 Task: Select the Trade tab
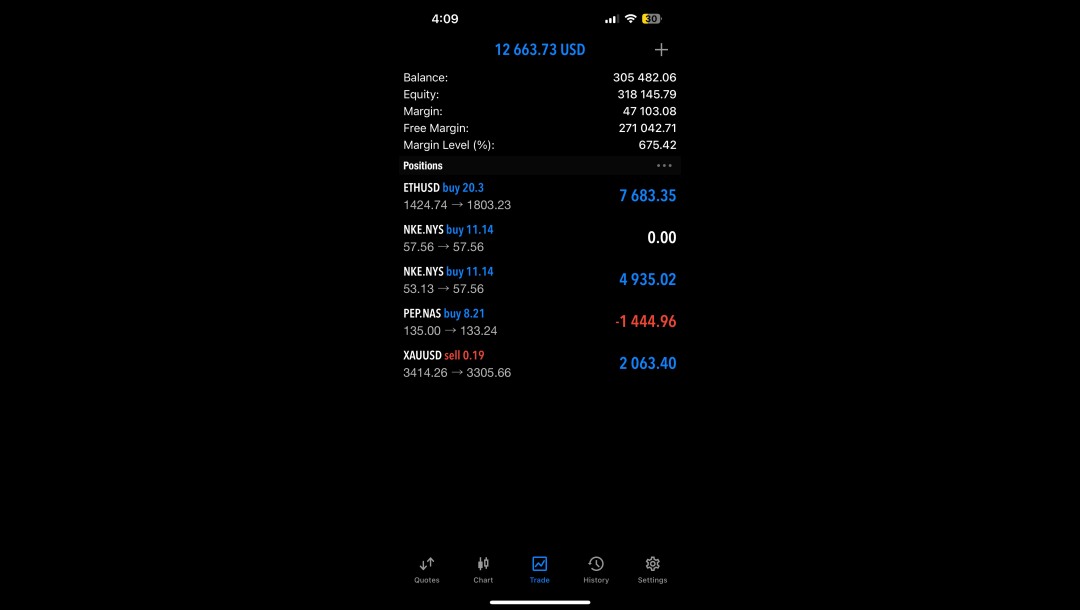[x=540, y=570]
